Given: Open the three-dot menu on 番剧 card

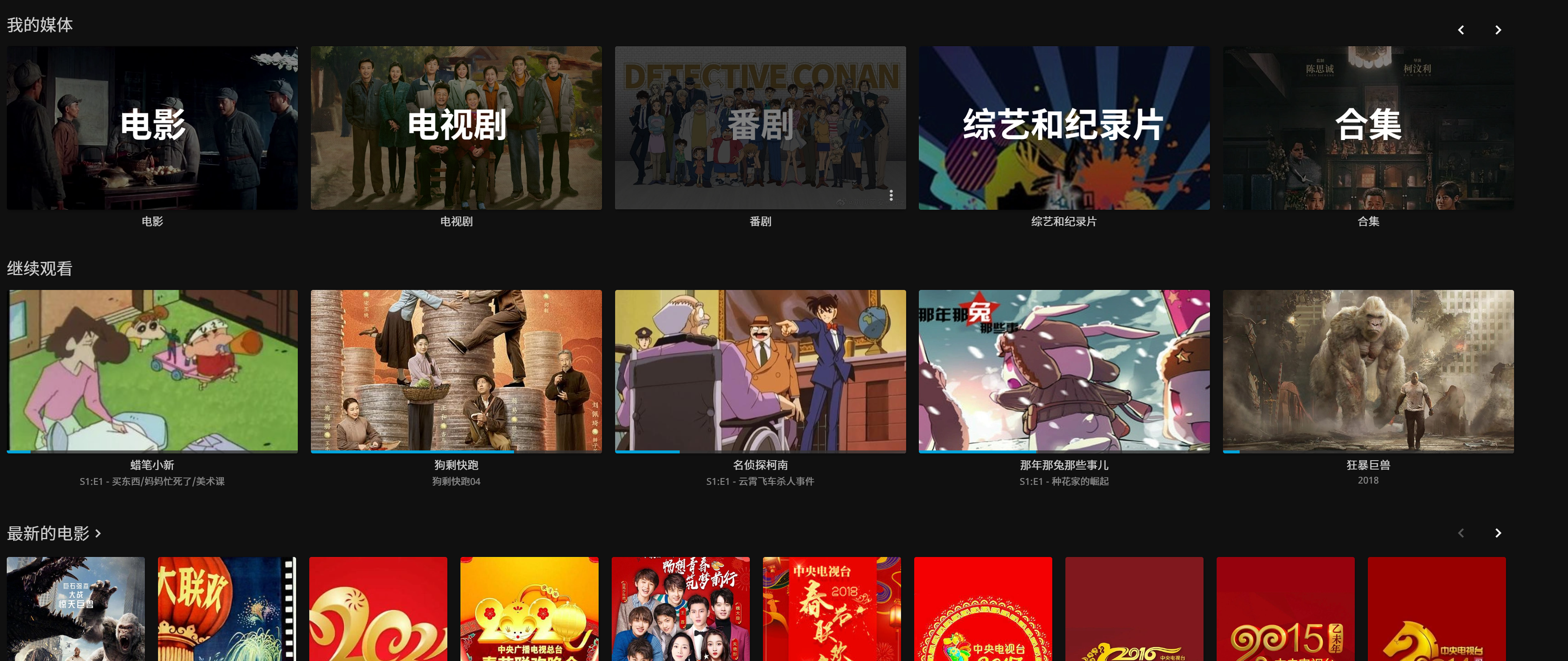Looking at the screenshot, I should 890,195.
